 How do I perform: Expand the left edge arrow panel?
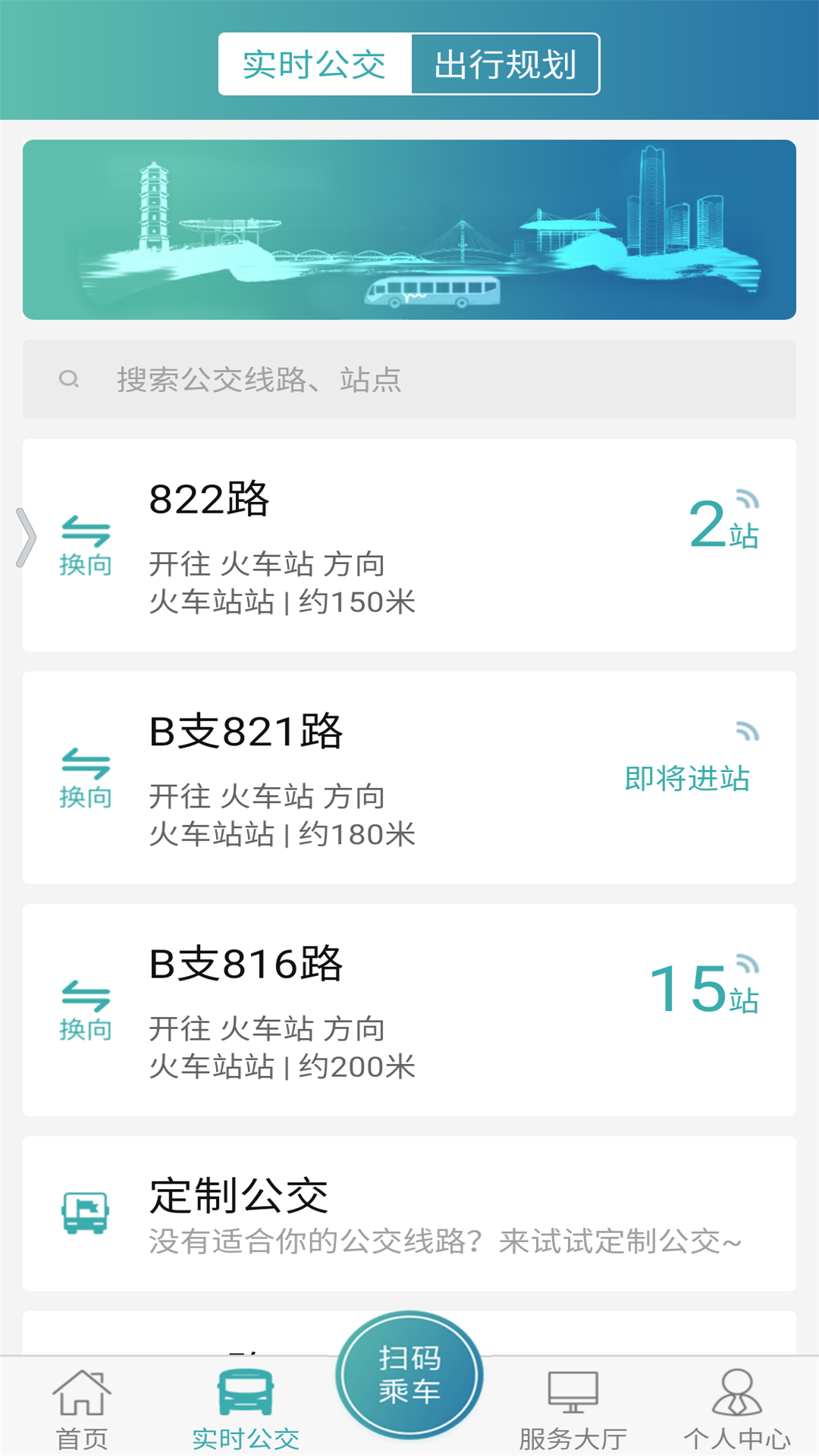point(27,538)
